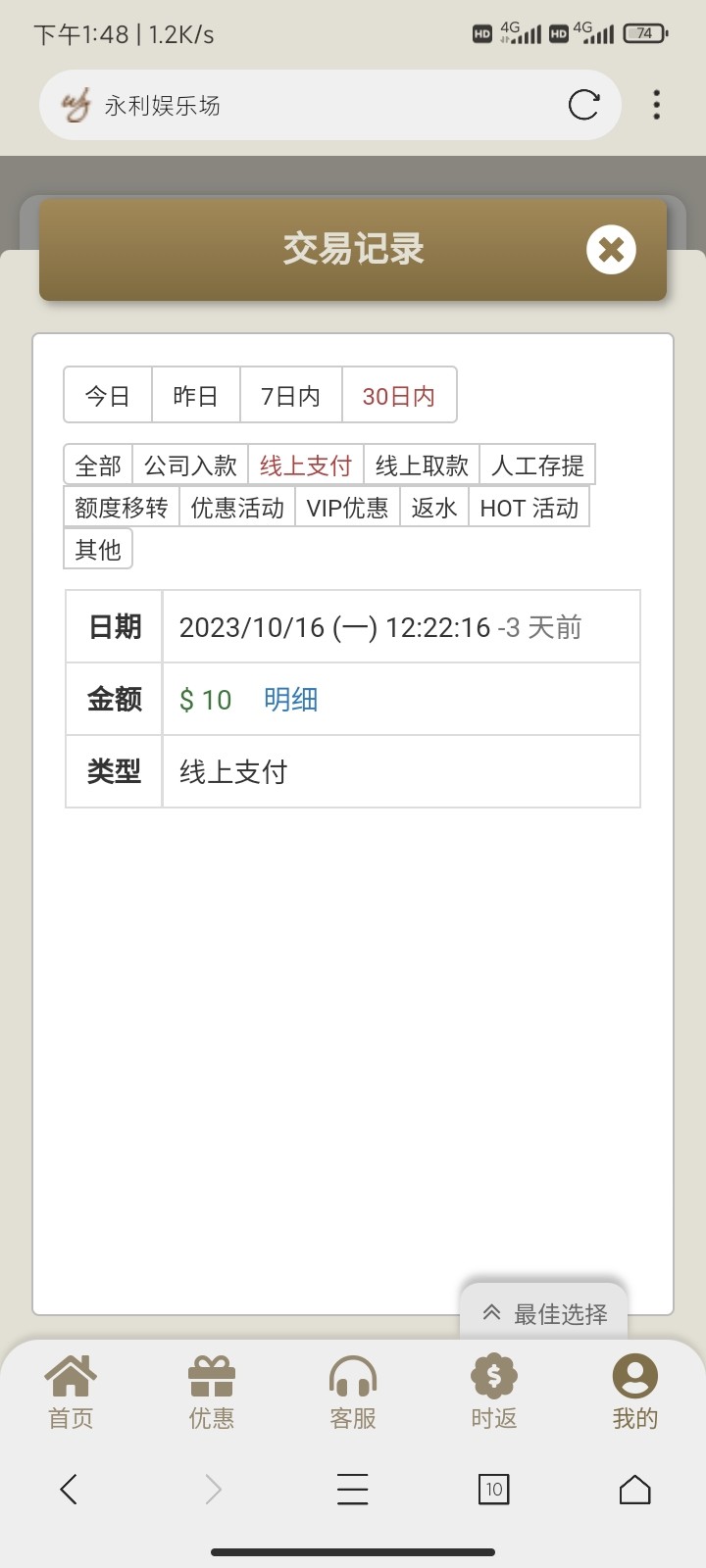This screenshot has width=706, height=1568.
Task: Open the browser tab switcher showing 10
Action: [493, 1489]
